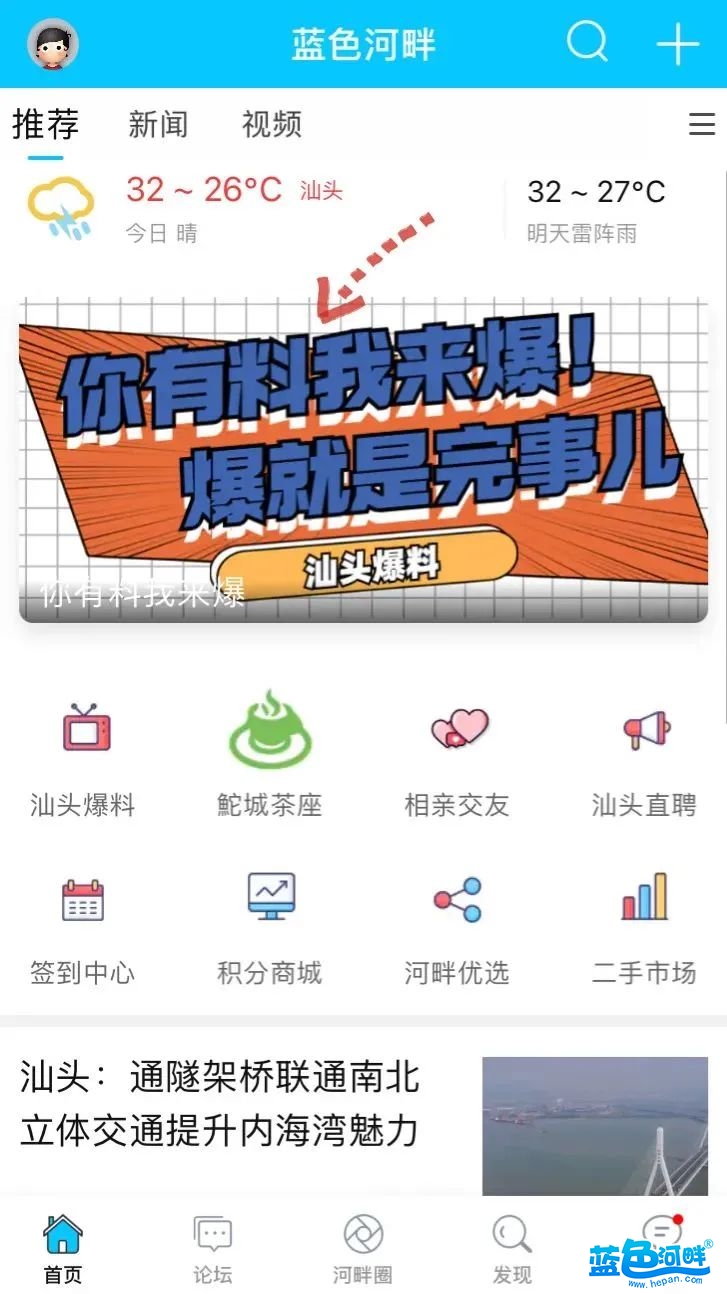Open 河畔优选
Screen dimensions: 727x1294
[x=457, y=925]
